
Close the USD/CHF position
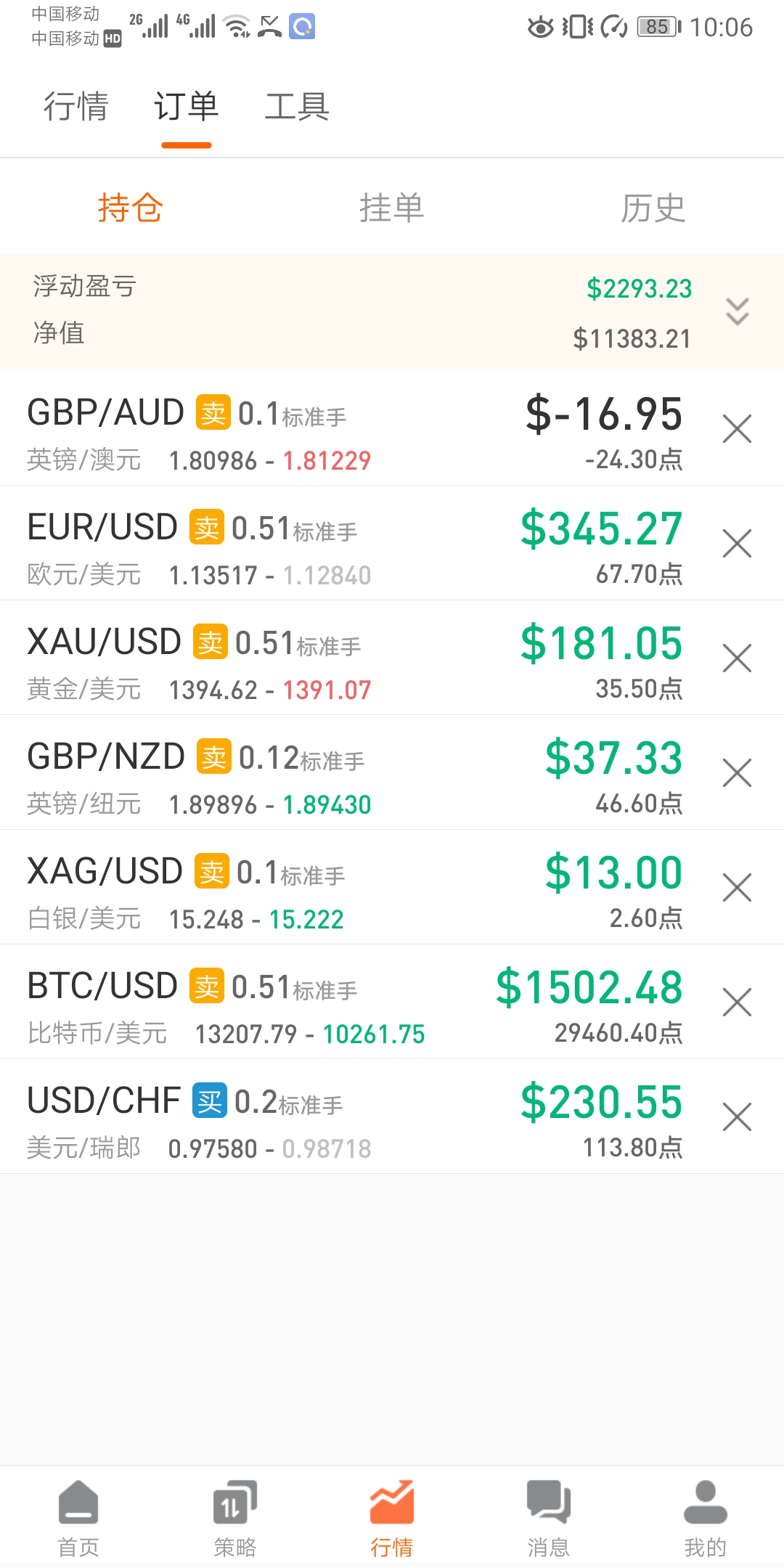click(x=737, y=1116)
